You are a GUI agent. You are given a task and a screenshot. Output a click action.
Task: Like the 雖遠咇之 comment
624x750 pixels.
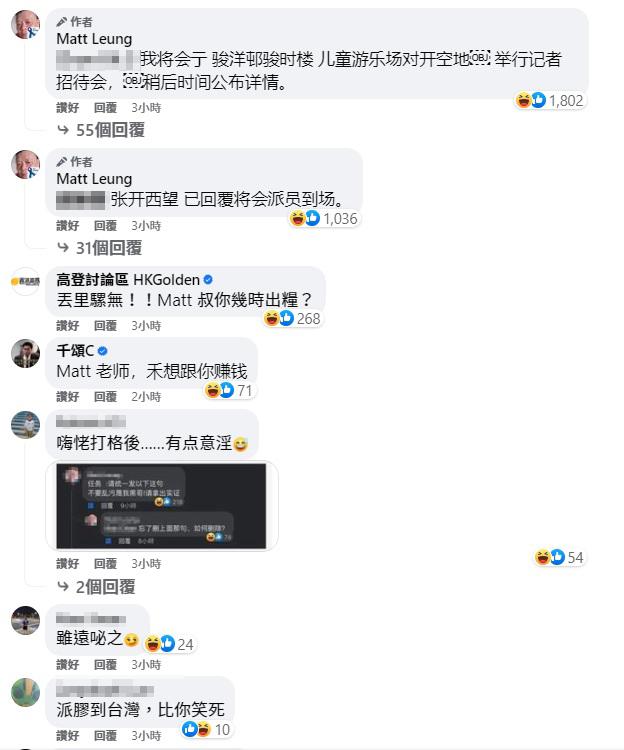tap(67, 665)
